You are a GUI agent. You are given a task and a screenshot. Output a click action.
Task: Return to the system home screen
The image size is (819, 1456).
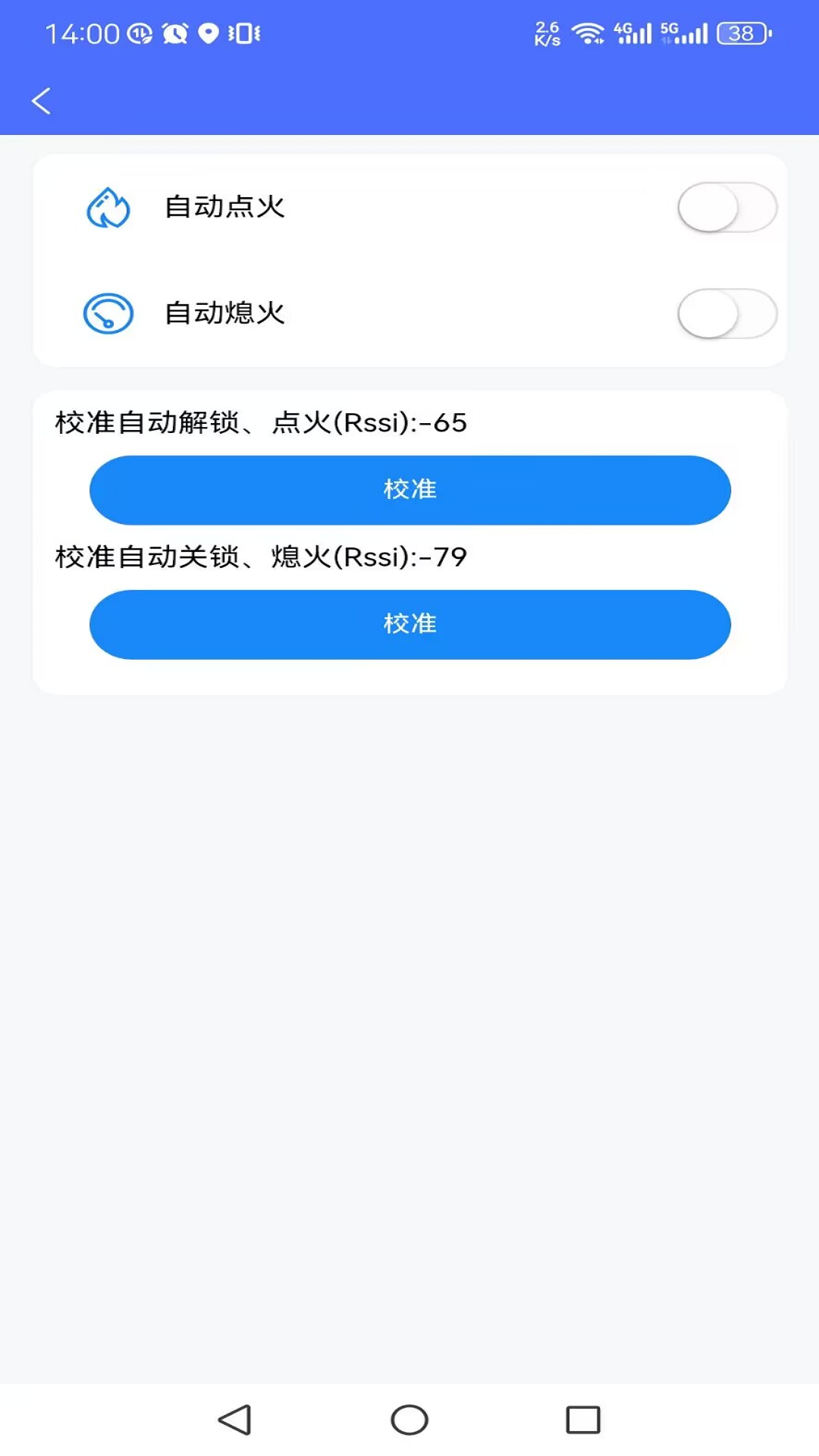409,1420
